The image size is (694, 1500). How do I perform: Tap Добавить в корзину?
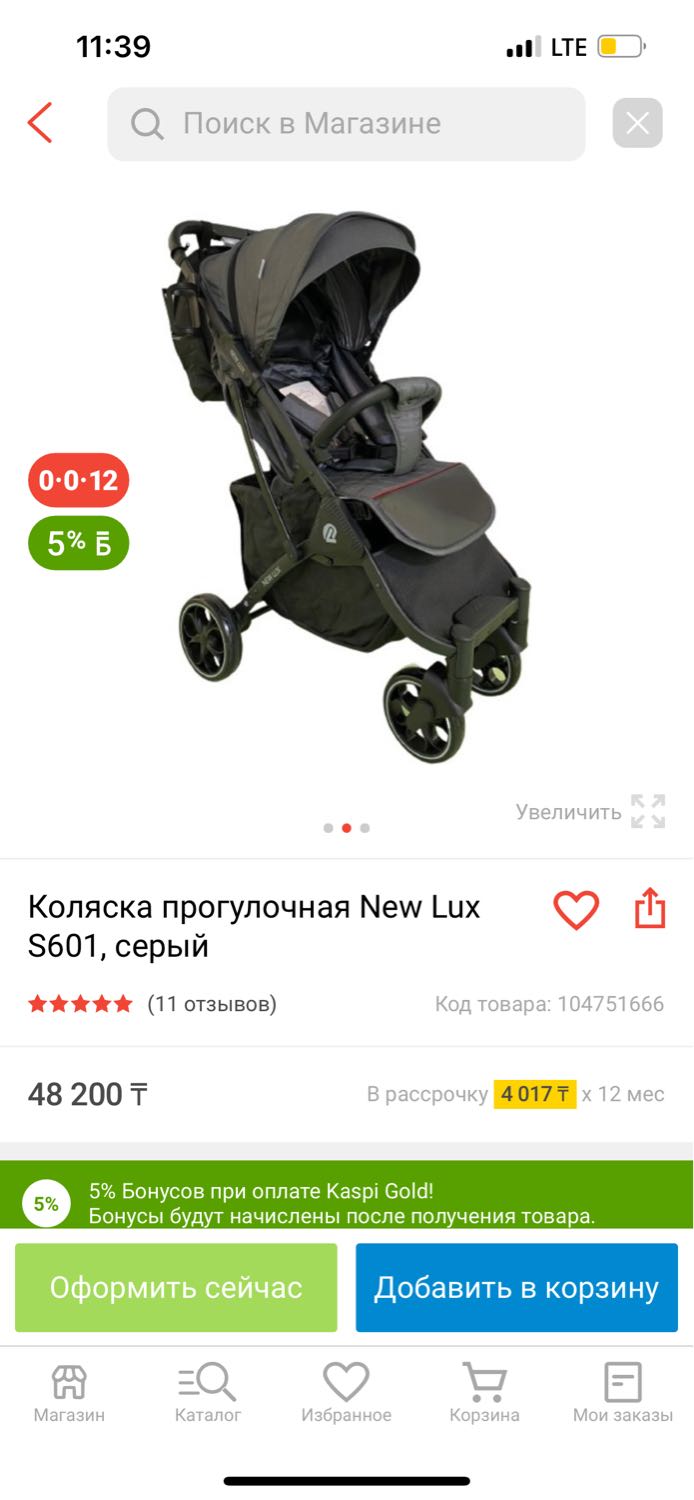click(x=516, y=1287)
